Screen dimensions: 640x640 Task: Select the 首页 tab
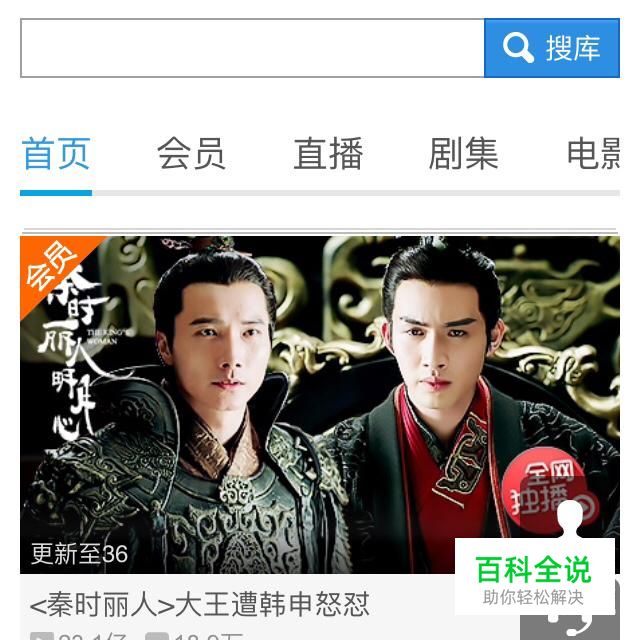coord(56,154)
